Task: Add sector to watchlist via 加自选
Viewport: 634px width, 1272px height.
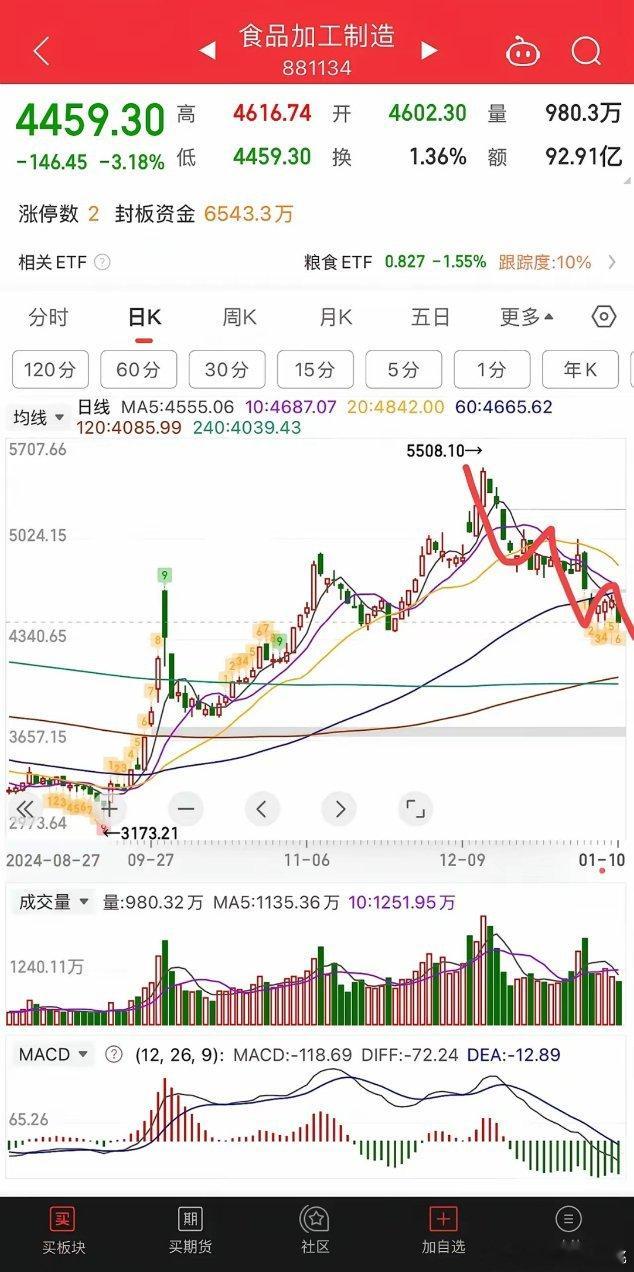Action: 443,1230
